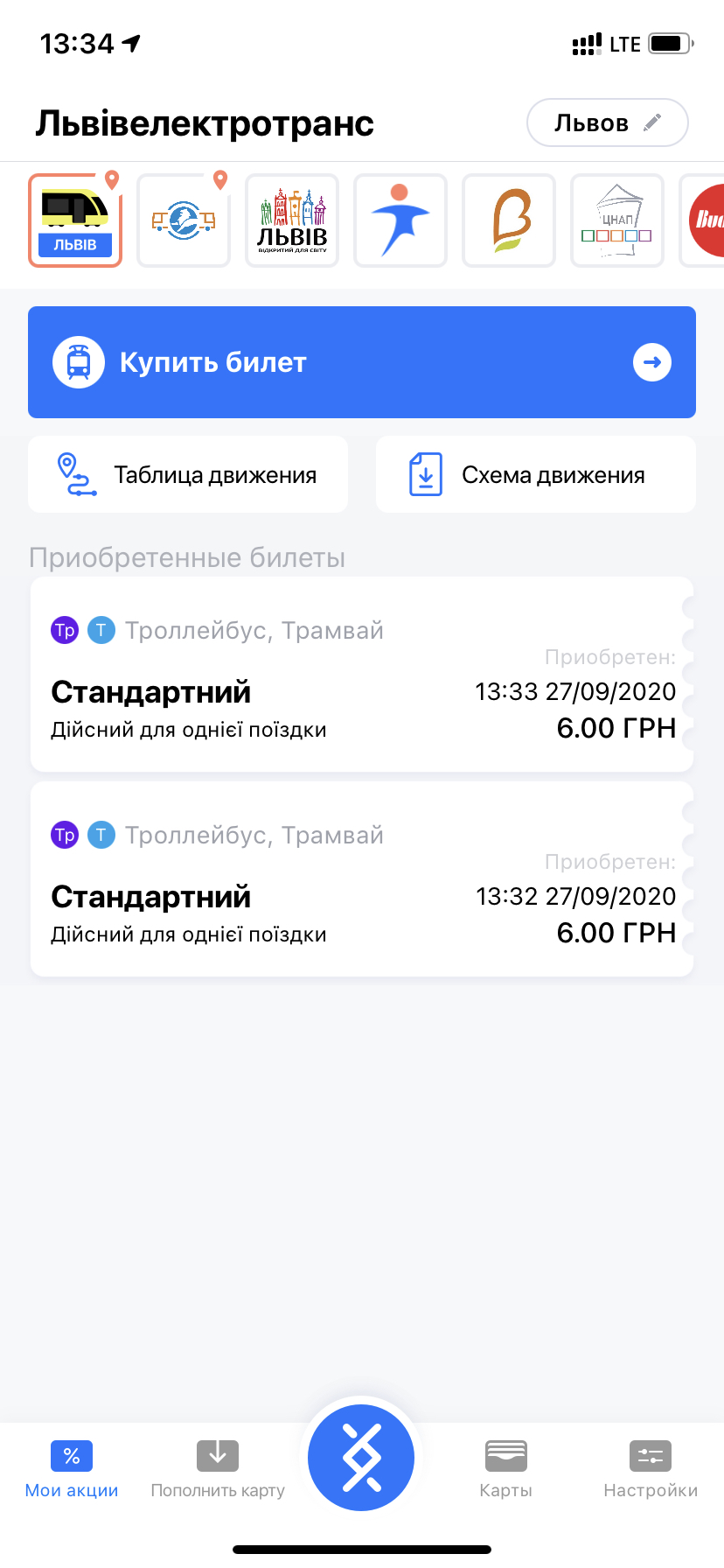
Task: Tap Купить билет to buy a ticket
Action: point(362,362)
